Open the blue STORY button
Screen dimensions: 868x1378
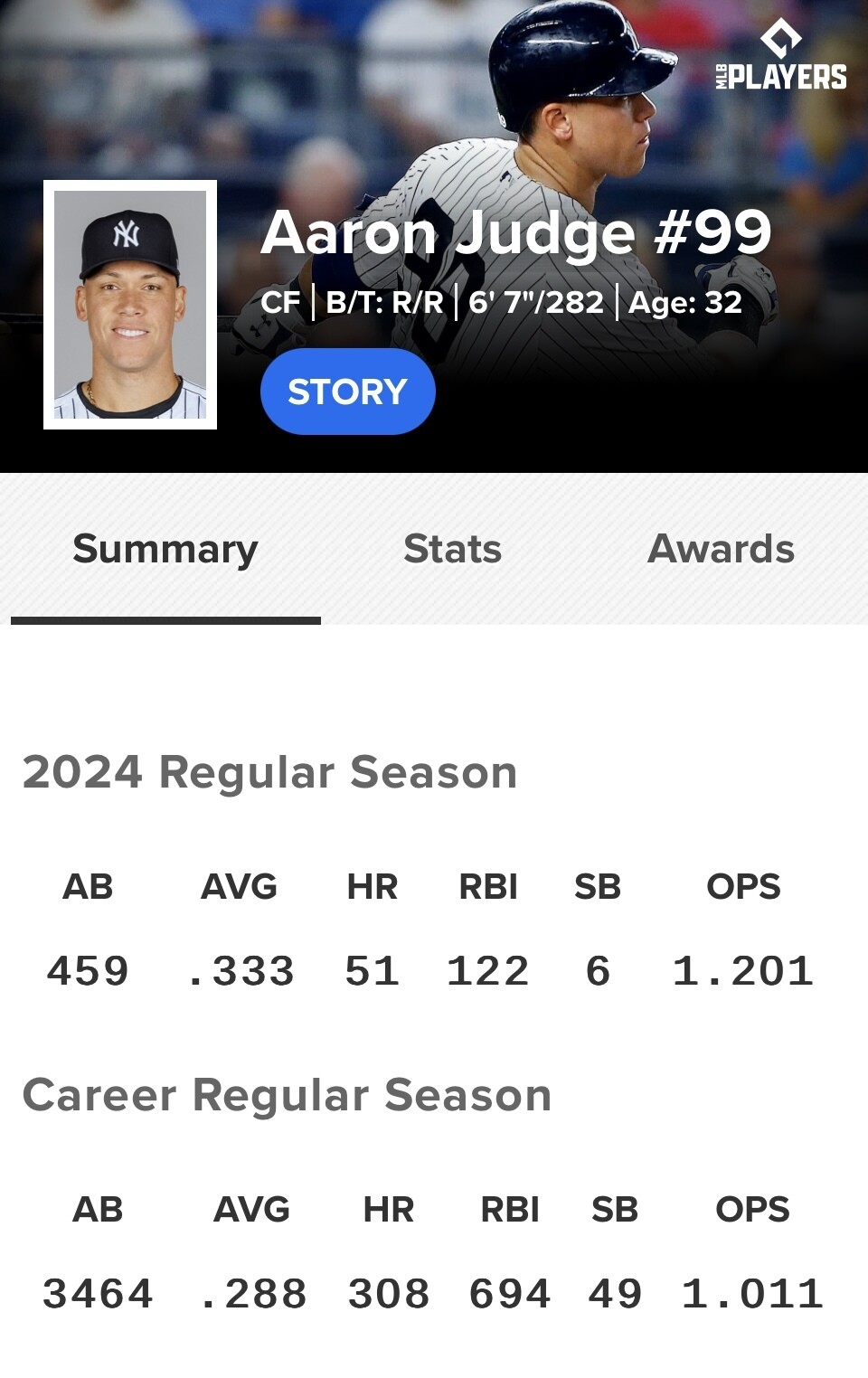tap(347, 392)
